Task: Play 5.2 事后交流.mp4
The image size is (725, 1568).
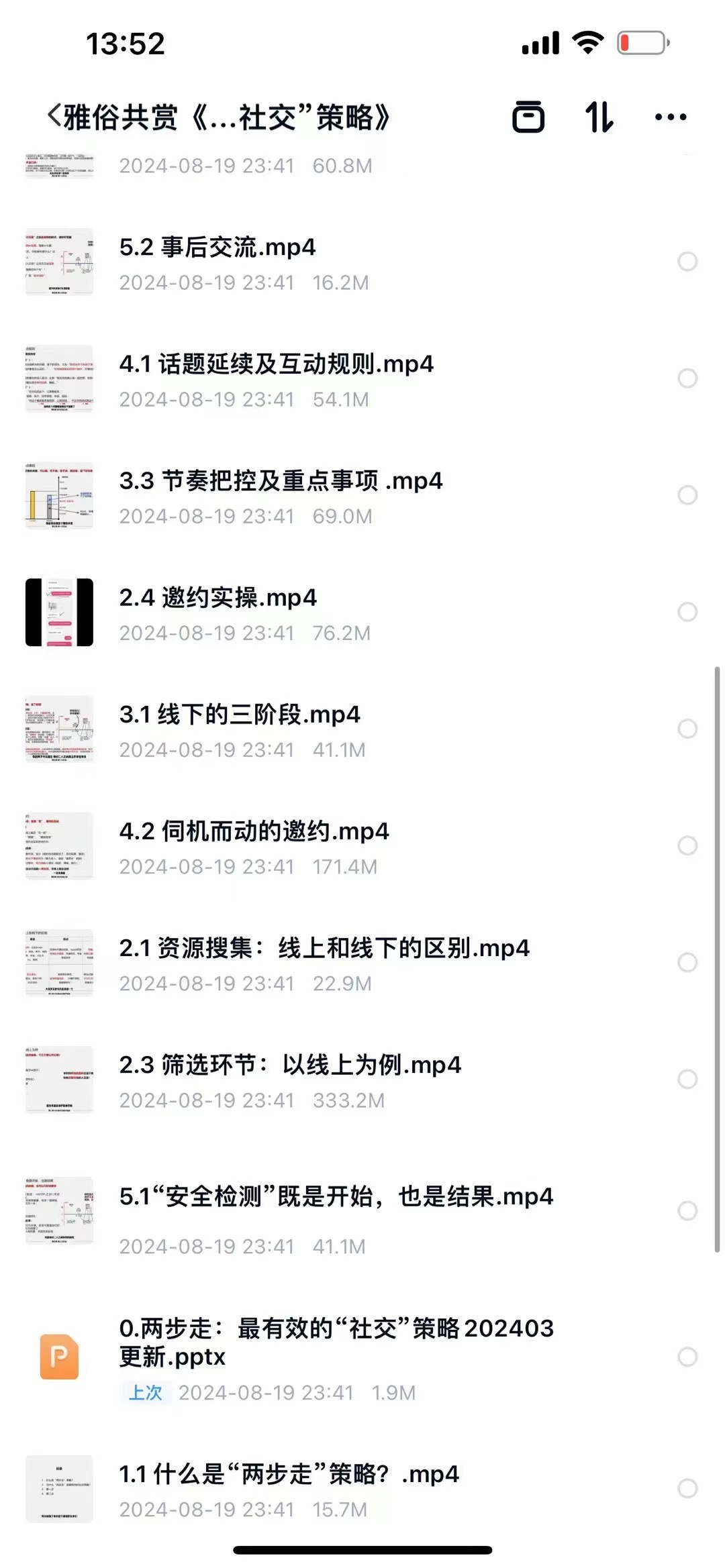Action: 217,248
